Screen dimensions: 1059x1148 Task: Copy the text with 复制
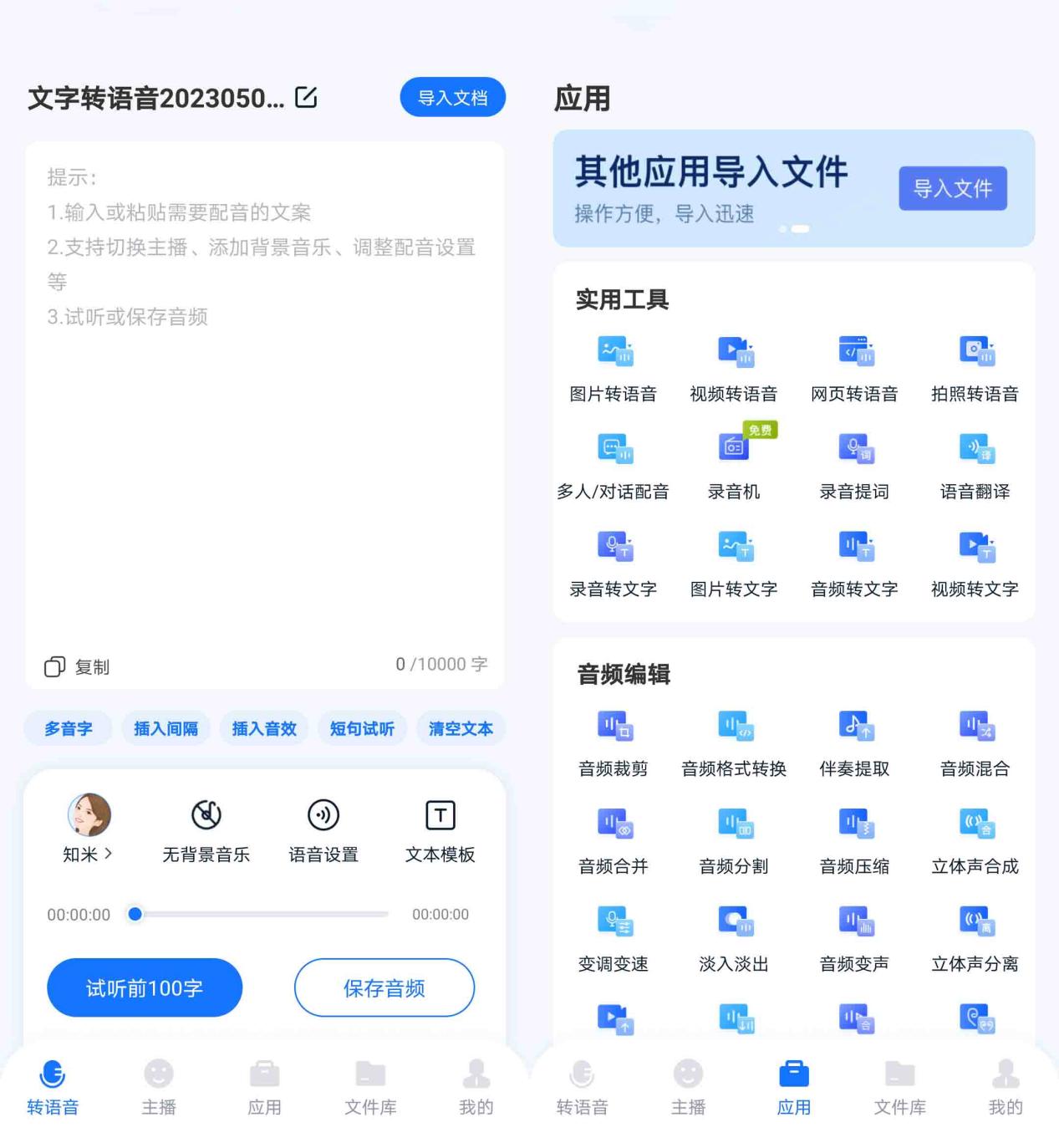coord(77,666)
